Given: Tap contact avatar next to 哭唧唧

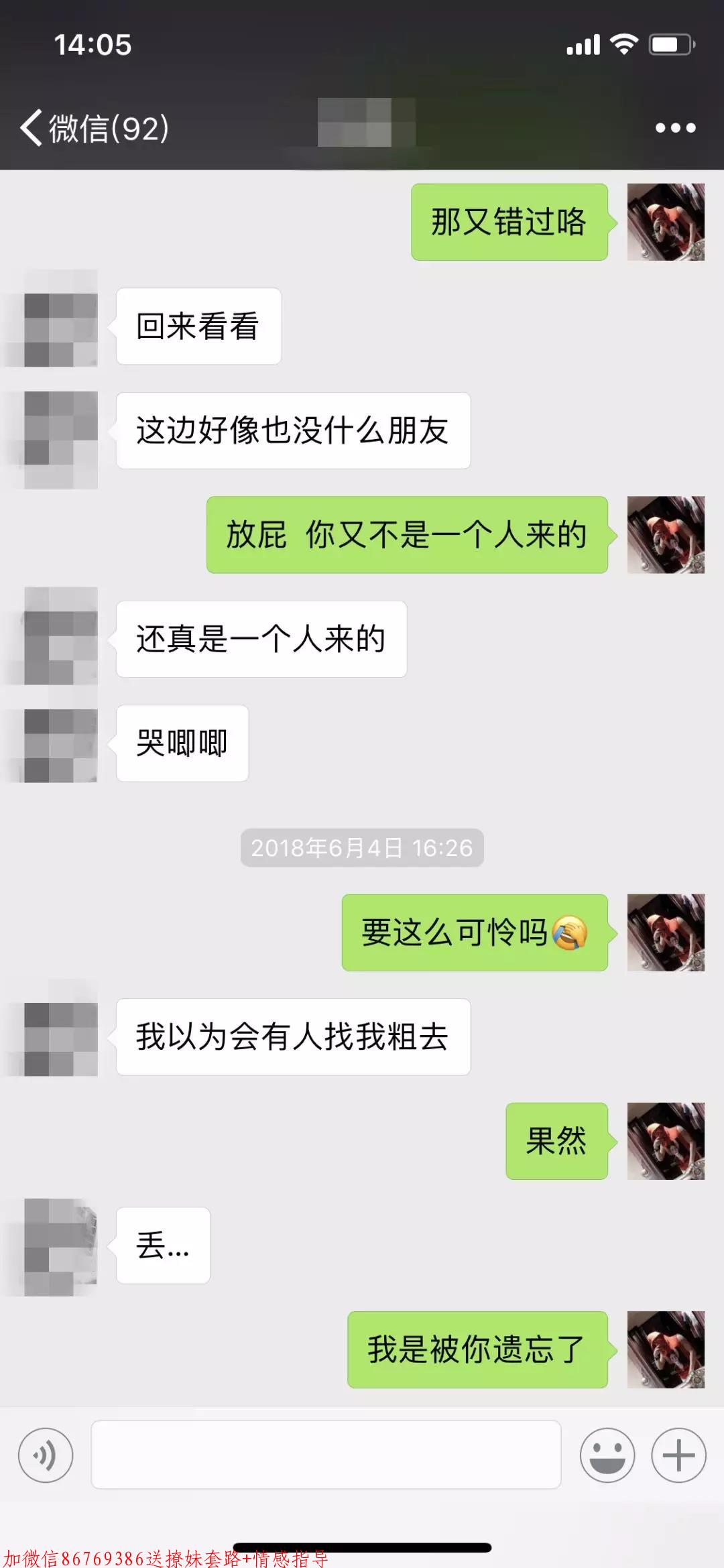Looking at the screenshot, I should pos(61,744).
